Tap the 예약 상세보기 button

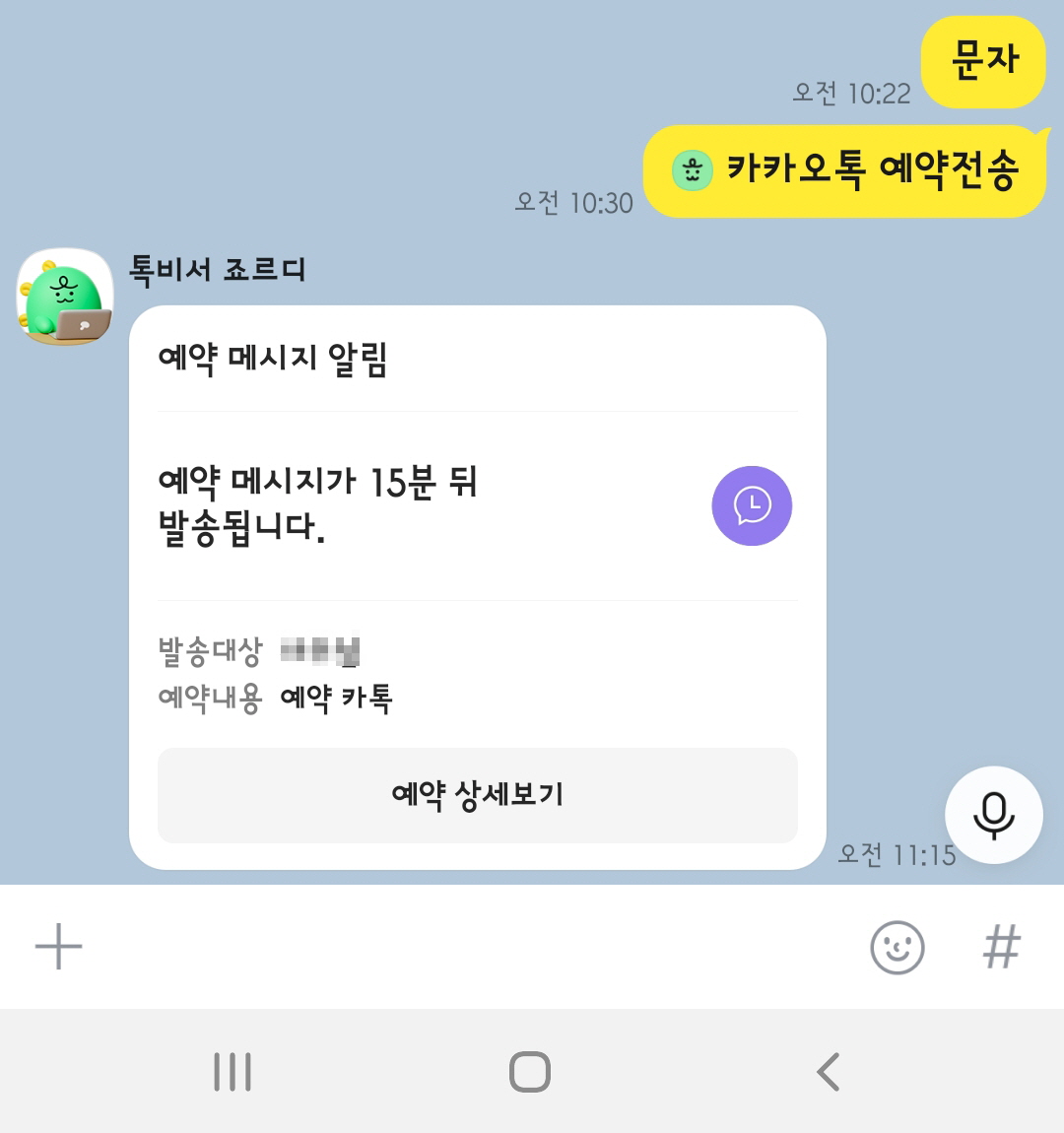(477, 795)
